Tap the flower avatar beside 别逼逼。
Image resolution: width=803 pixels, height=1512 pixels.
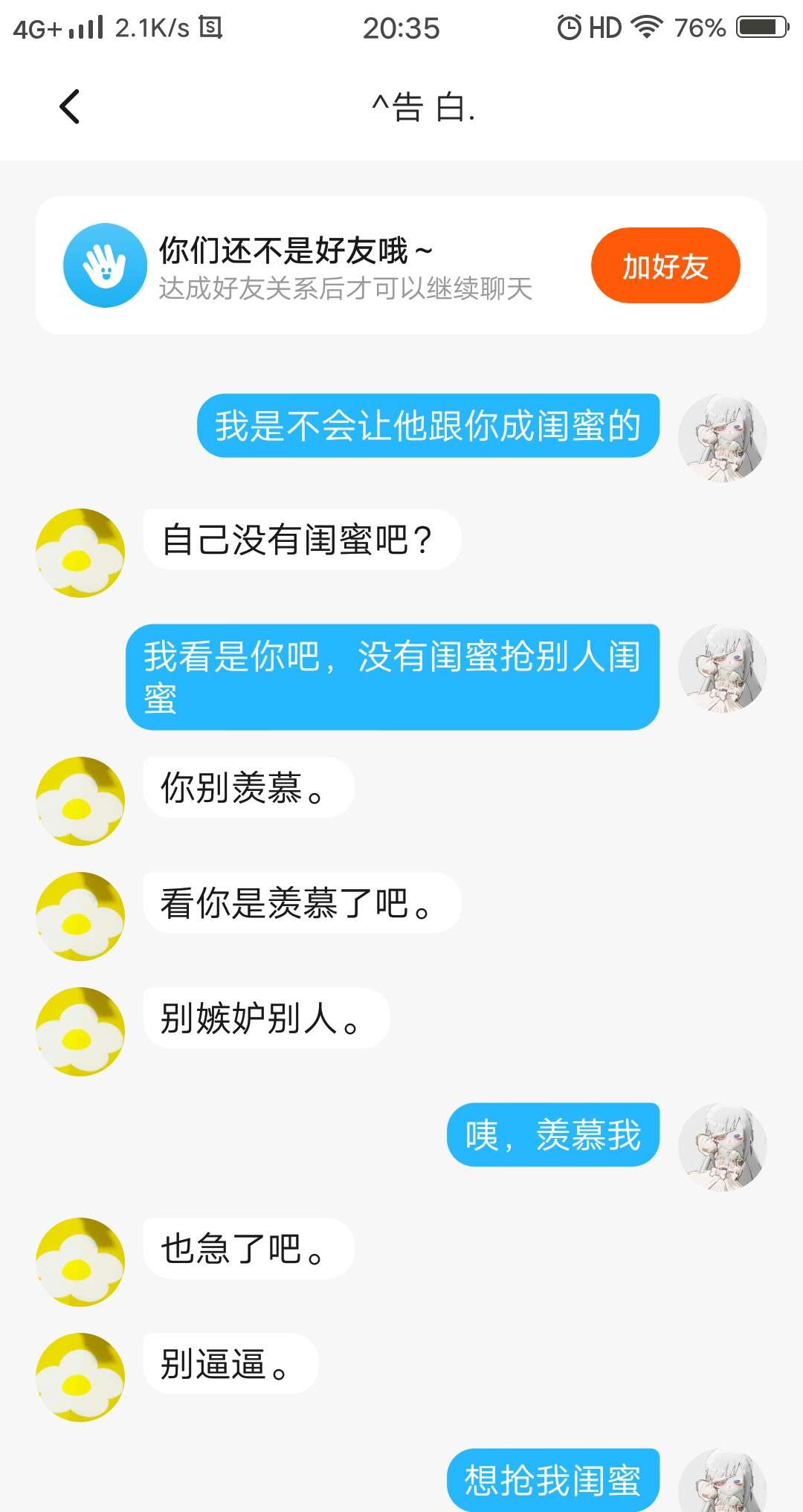[x=80, y=1377]
